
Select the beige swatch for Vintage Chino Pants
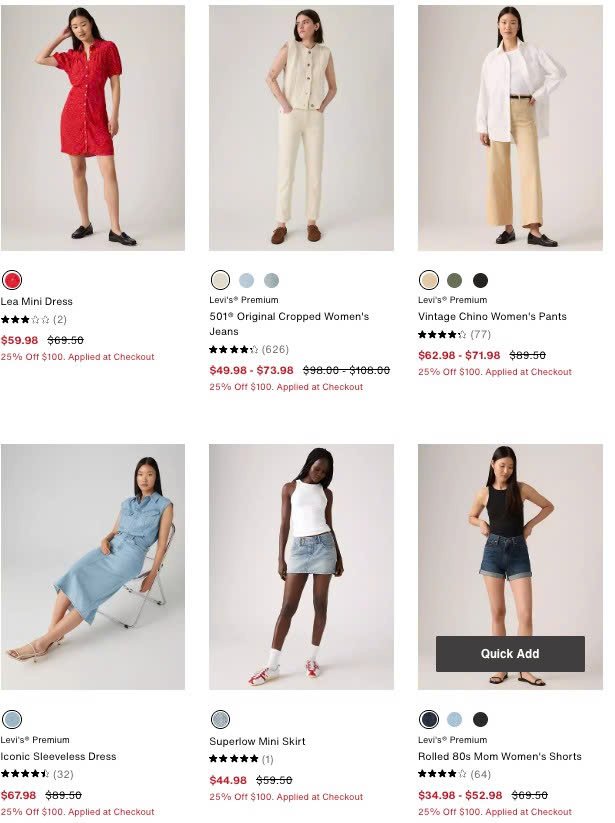429,280
